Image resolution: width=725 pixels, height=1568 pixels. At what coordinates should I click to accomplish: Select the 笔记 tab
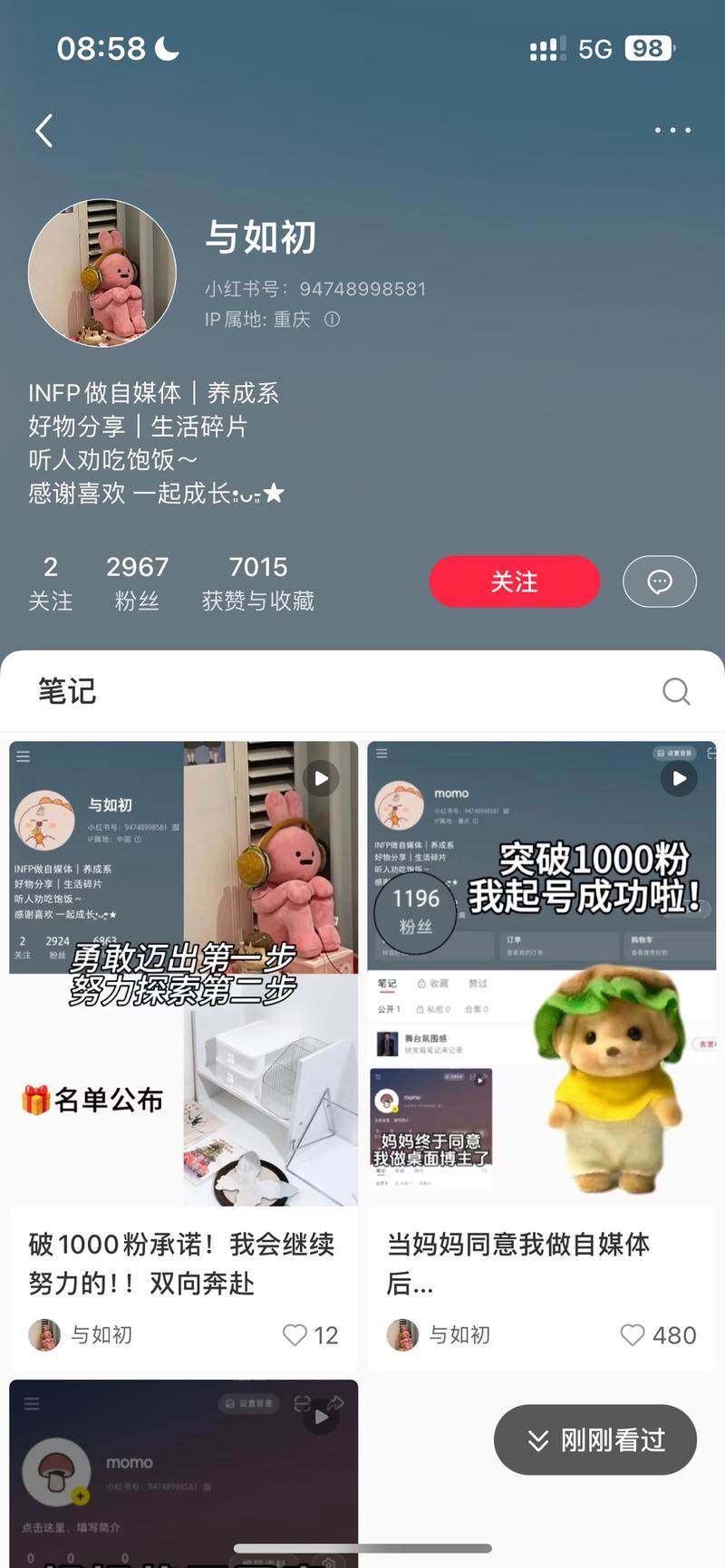pyautogui.click(x=66, y=691)
